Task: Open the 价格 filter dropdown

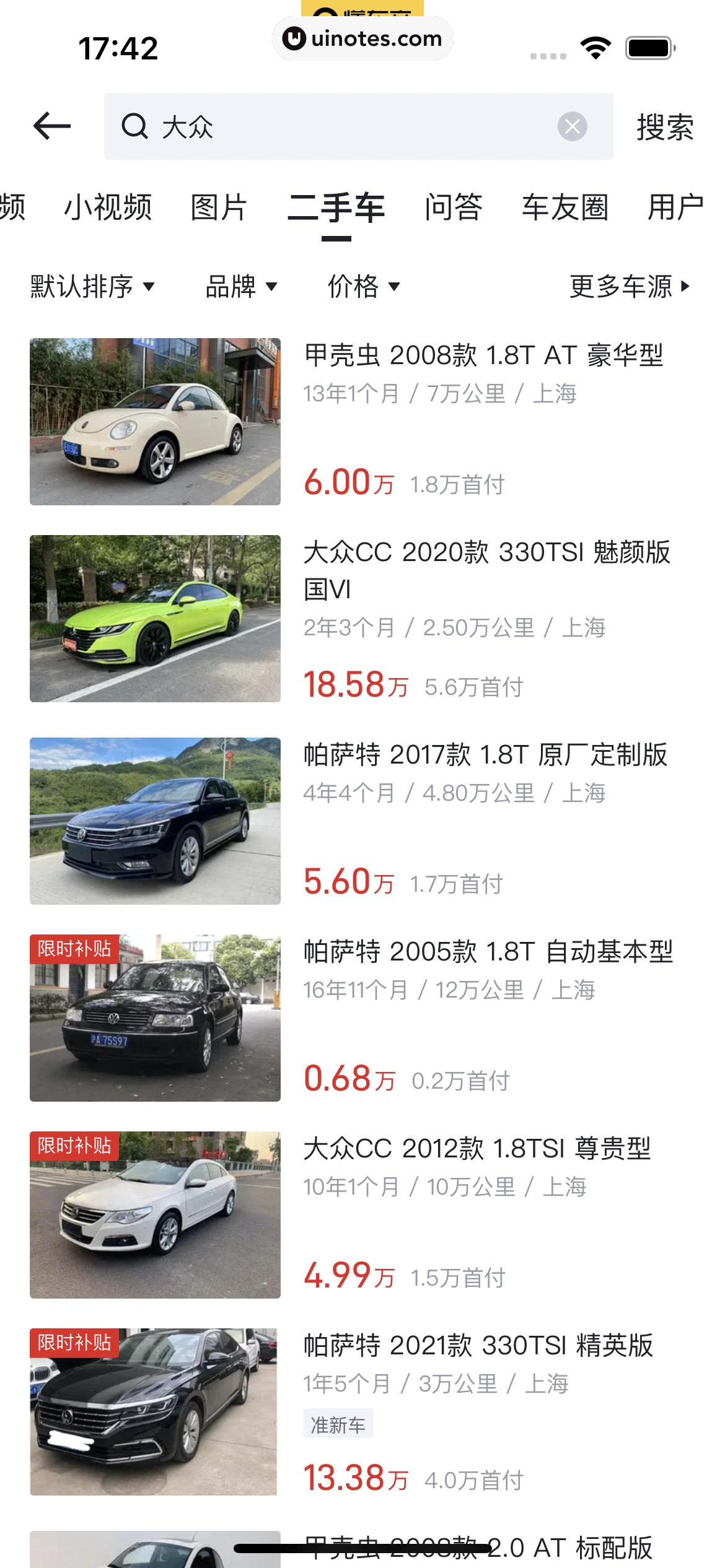Action: (x=363, y=286)
